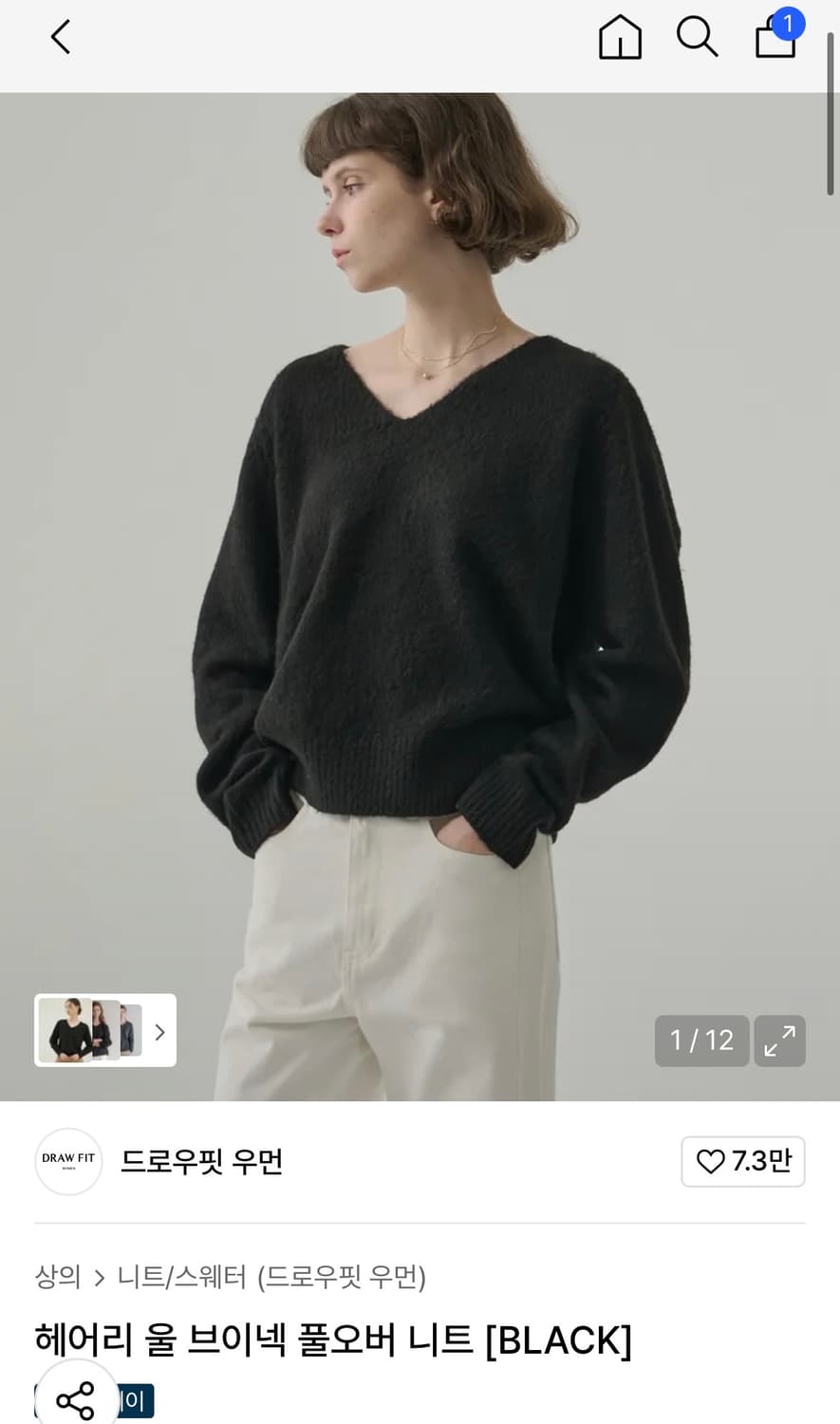This screenshot has width=840, height=1424.
Task: Check the 1/12 image counter
Action: point(701,1040)
